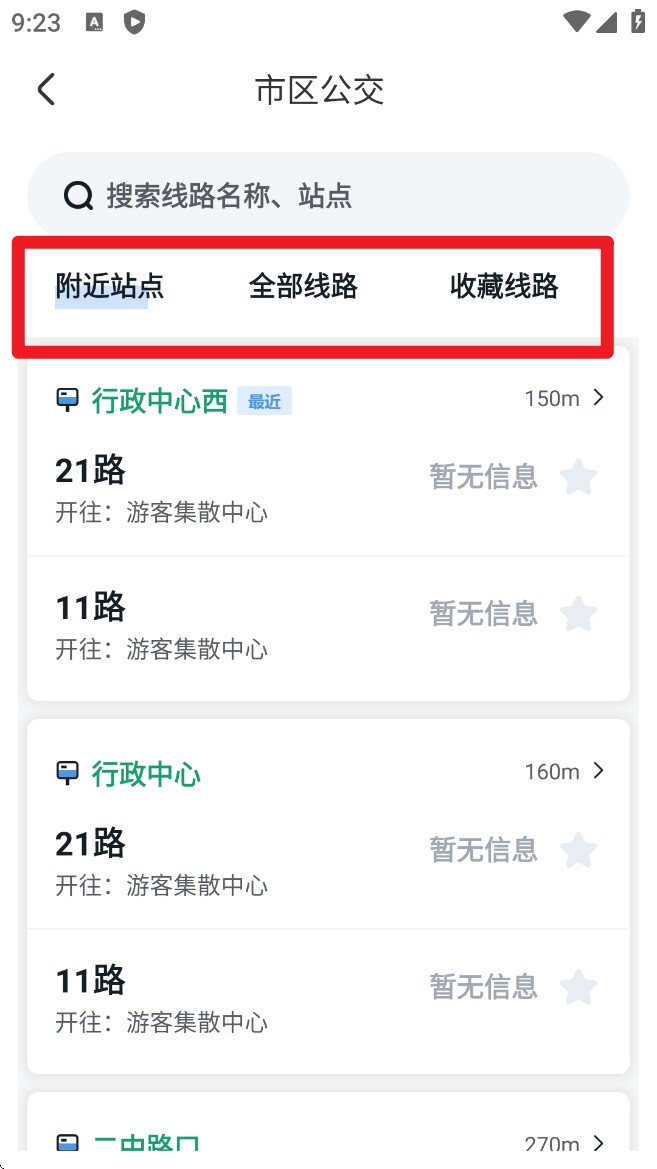Favorite 21路 at 行政中心西
The image size is (657, 1169).
(x=578, y=478)
